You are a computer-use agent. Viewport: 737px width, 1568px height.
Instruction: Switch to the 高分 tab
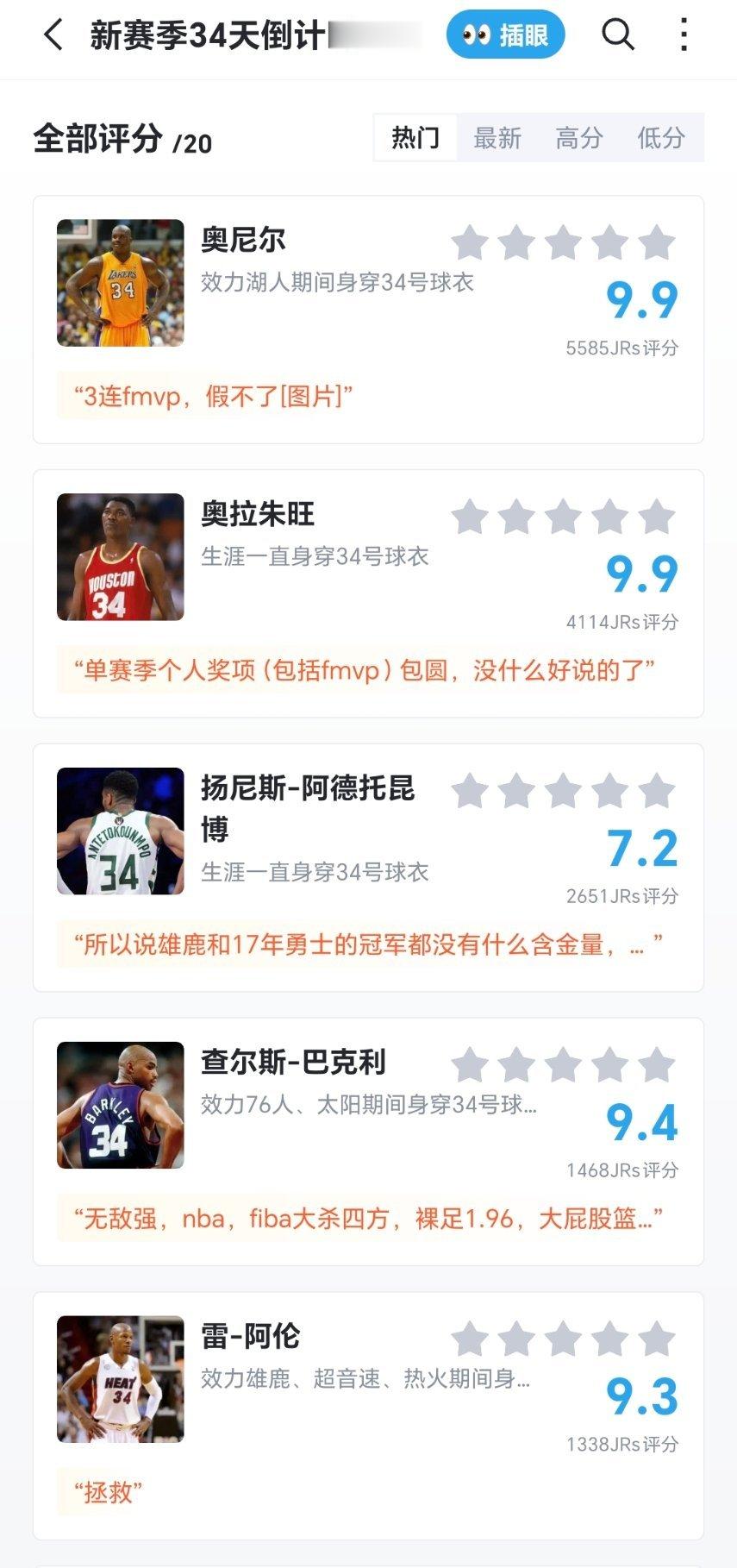[581, 138]
